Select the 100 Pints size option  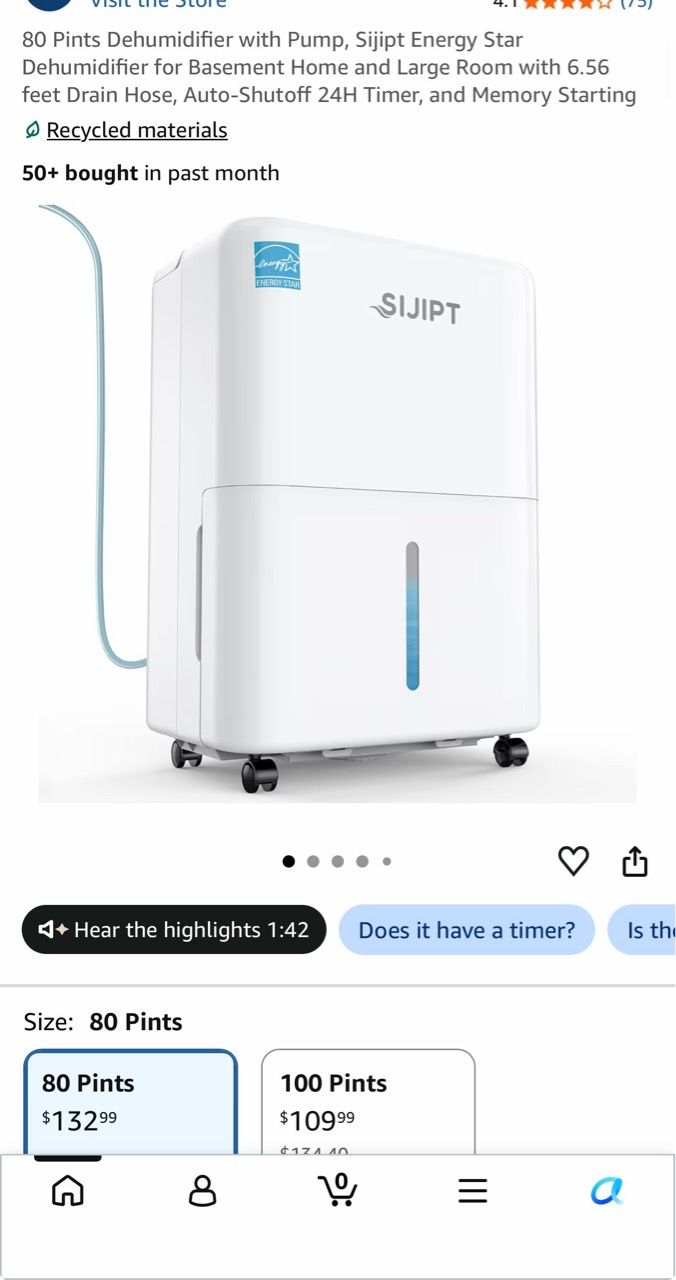pyautogui.click(x=368, y=1102)
